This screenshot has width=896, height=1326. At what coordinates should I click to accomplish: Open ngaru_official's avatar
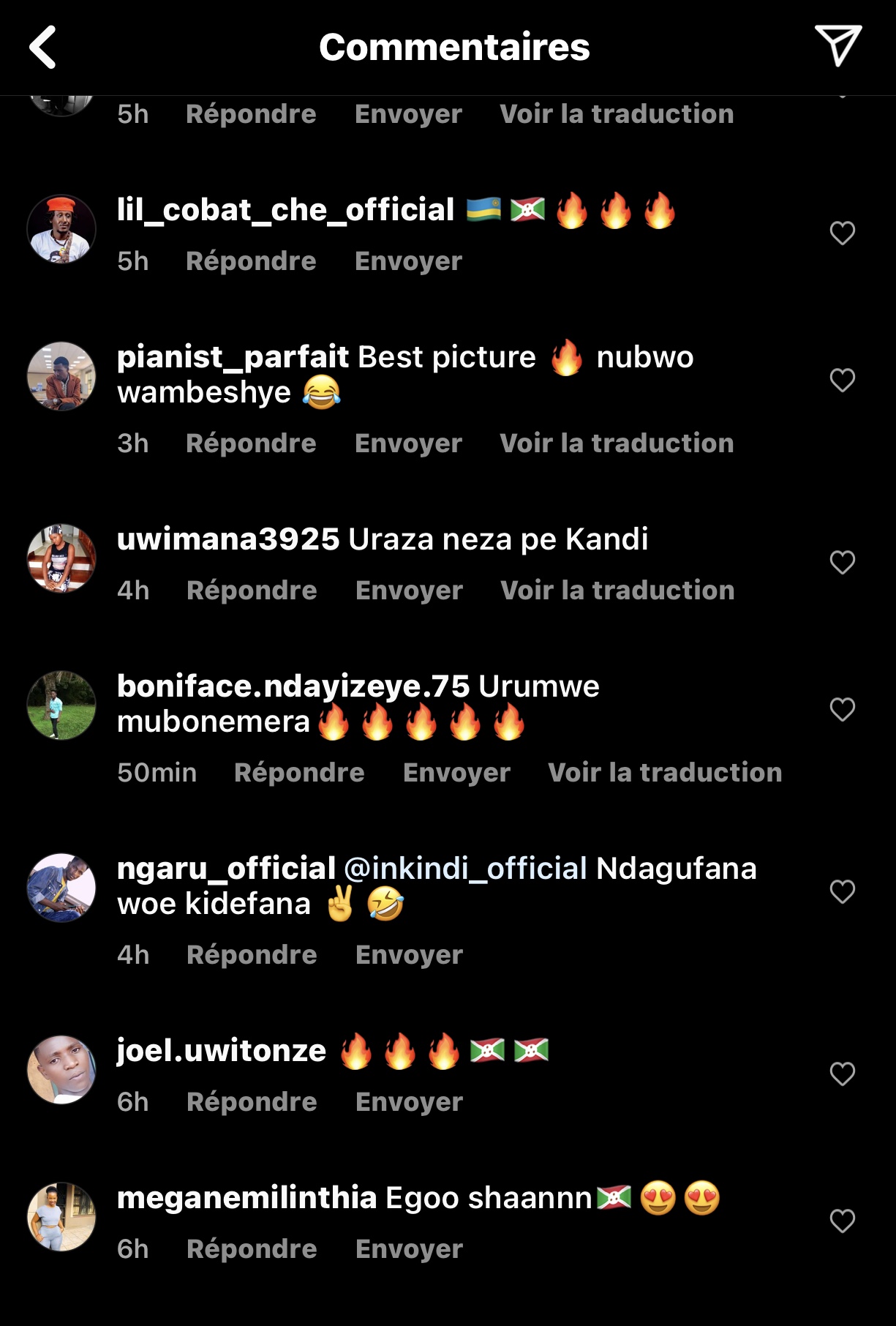[61, 888]
